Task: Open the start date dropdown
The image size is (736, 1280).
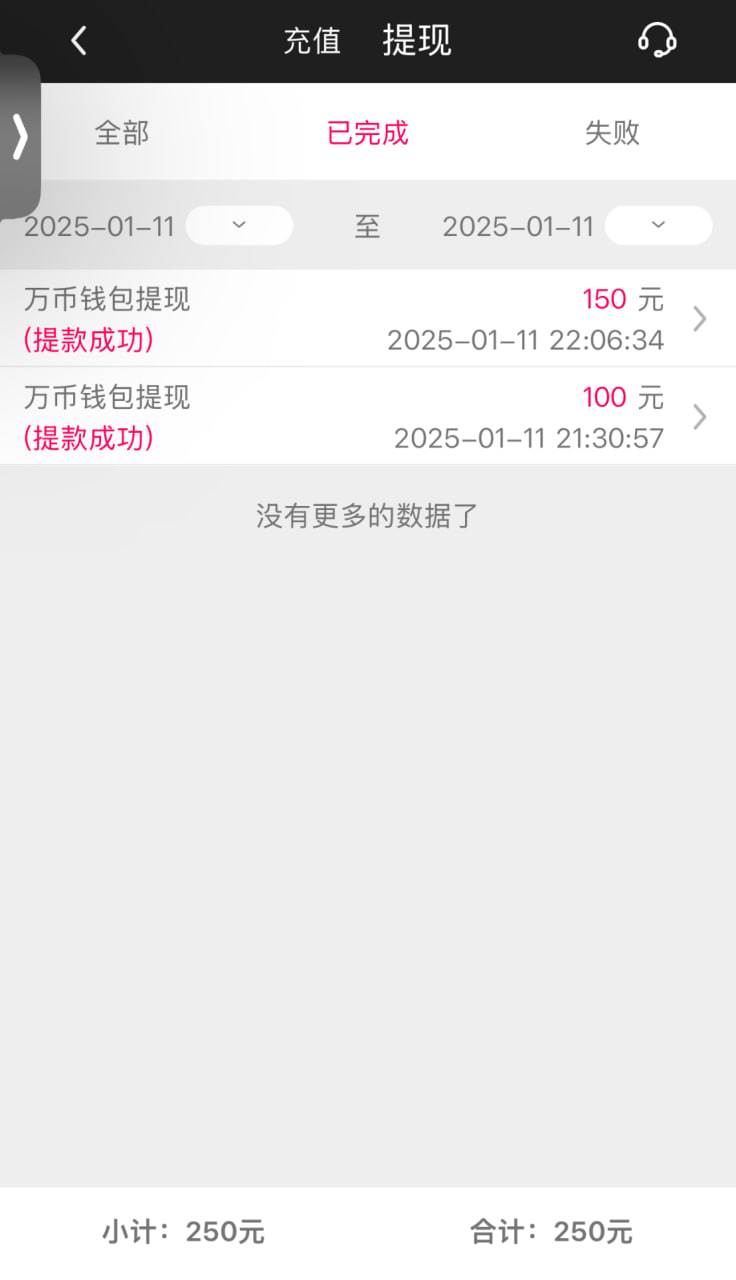Action: coord(239,226)
